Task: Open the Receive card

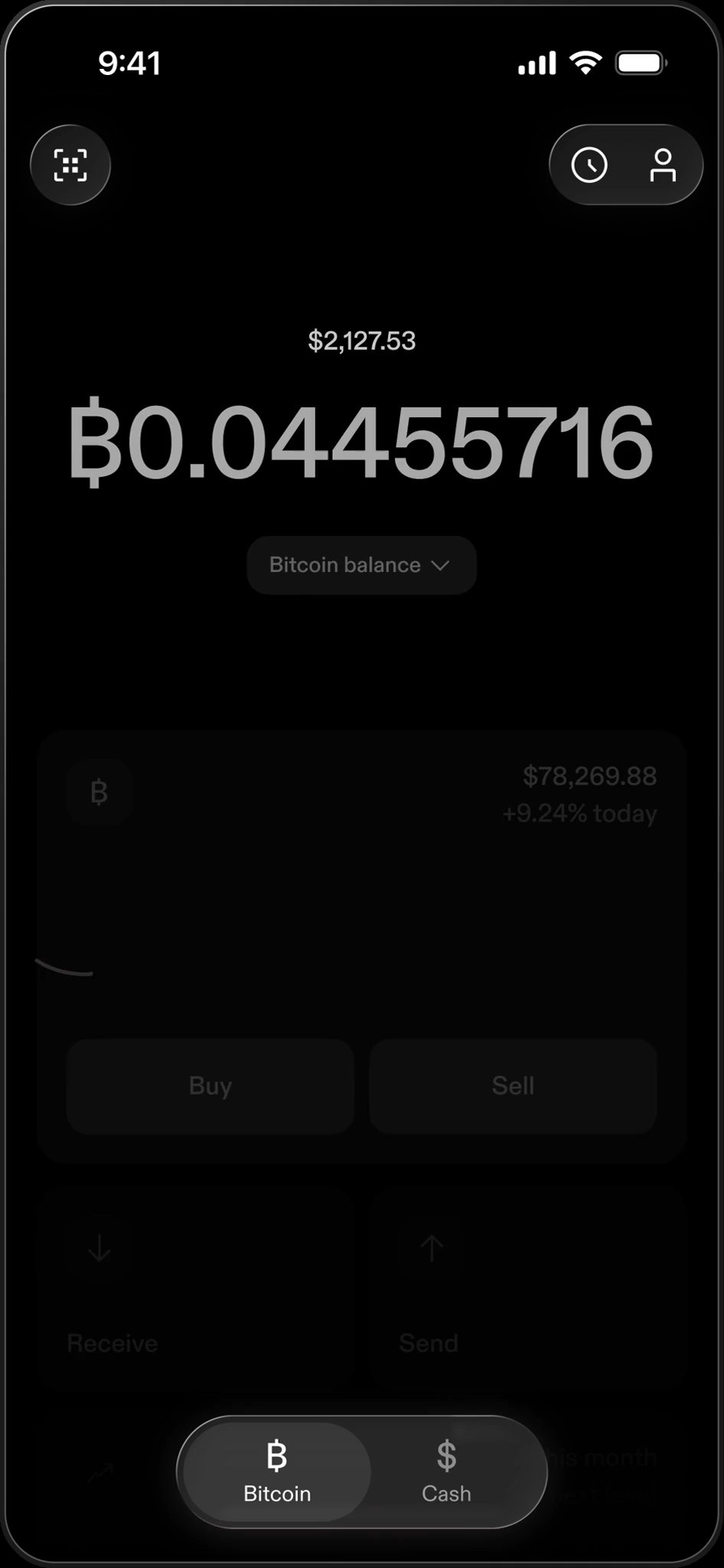Action: coord(195,1288)
